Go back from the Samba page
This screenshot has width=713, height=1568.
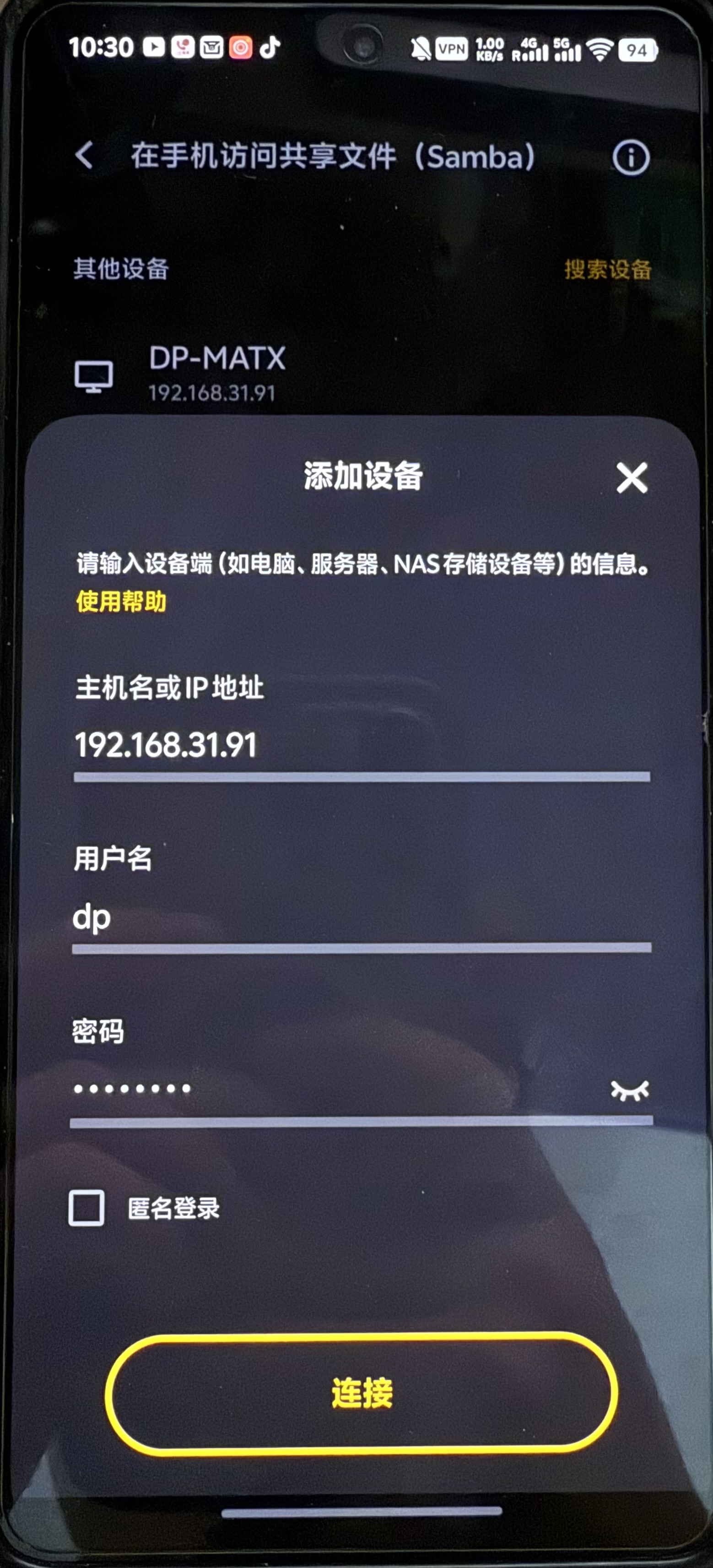85,155
